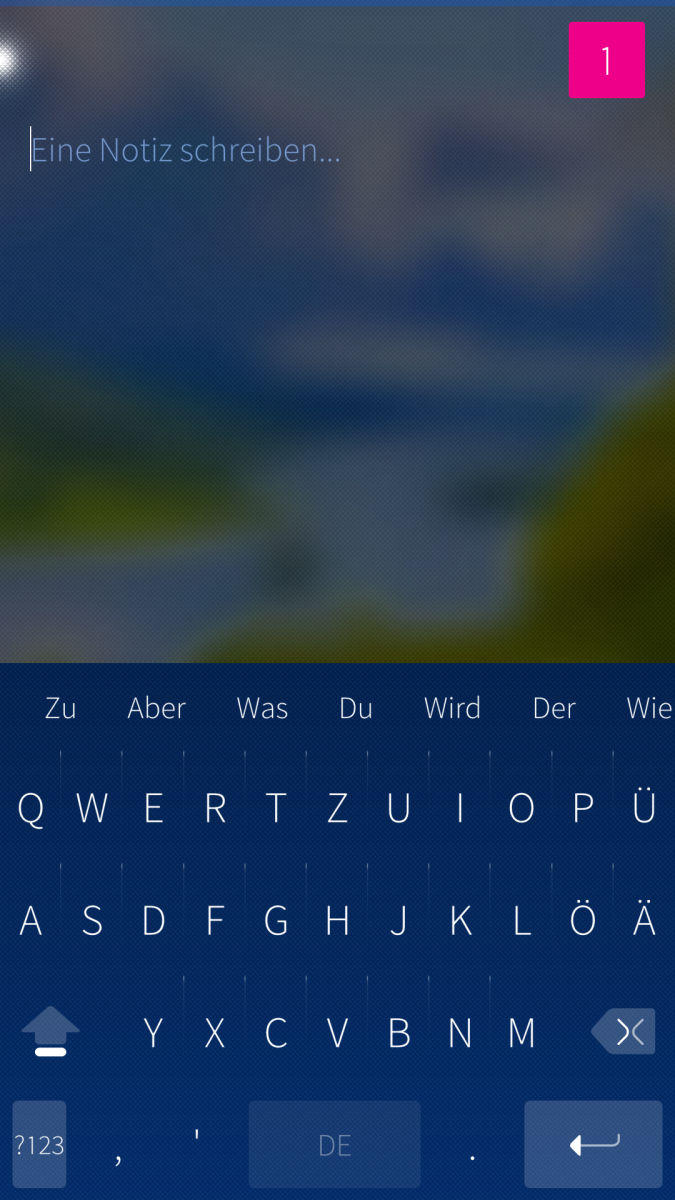
Task: Choose the 'Du' word suggestion
Action: point(356,709)
